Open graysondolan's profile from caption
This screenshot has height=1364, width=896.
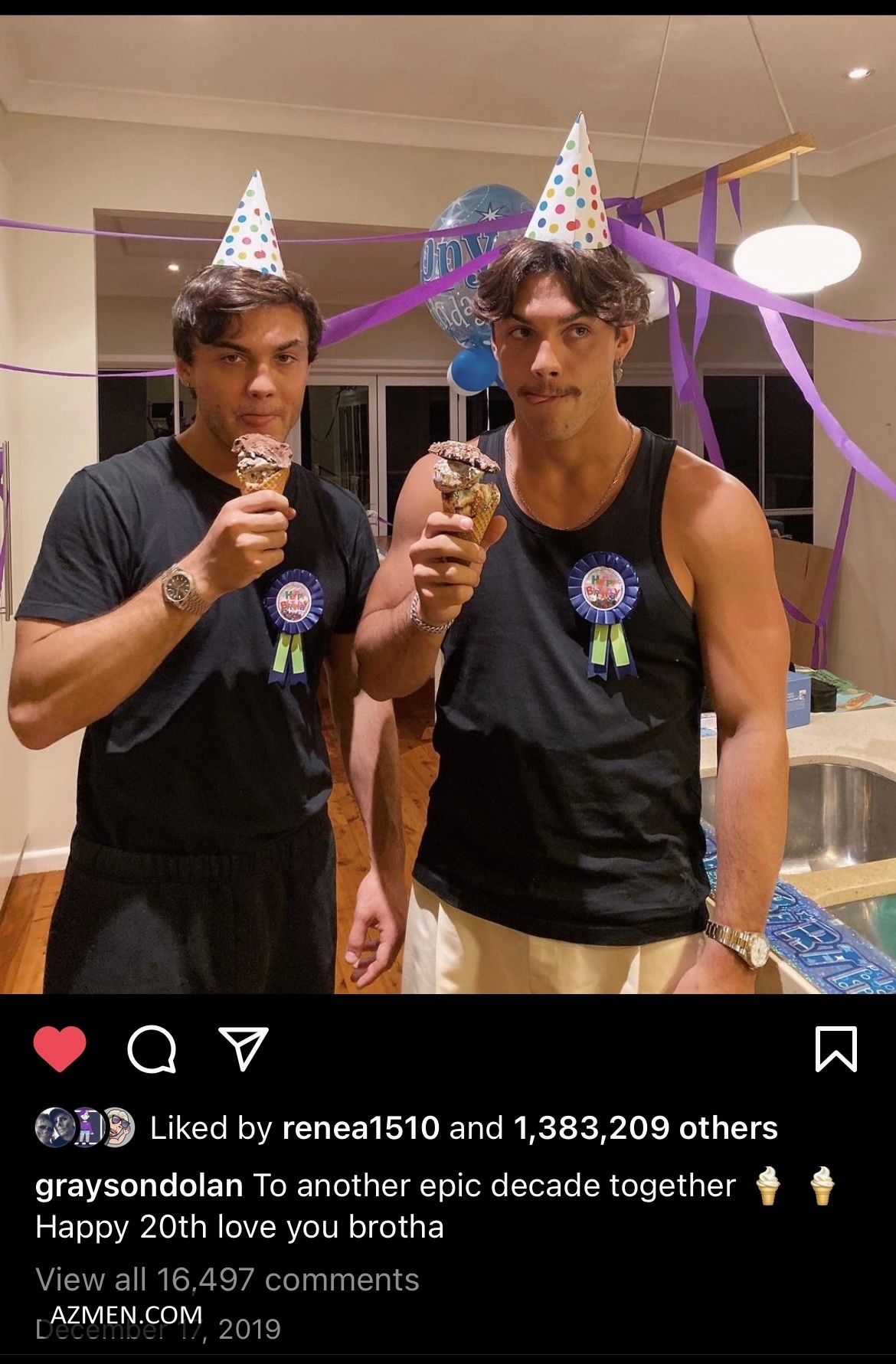139,1186
